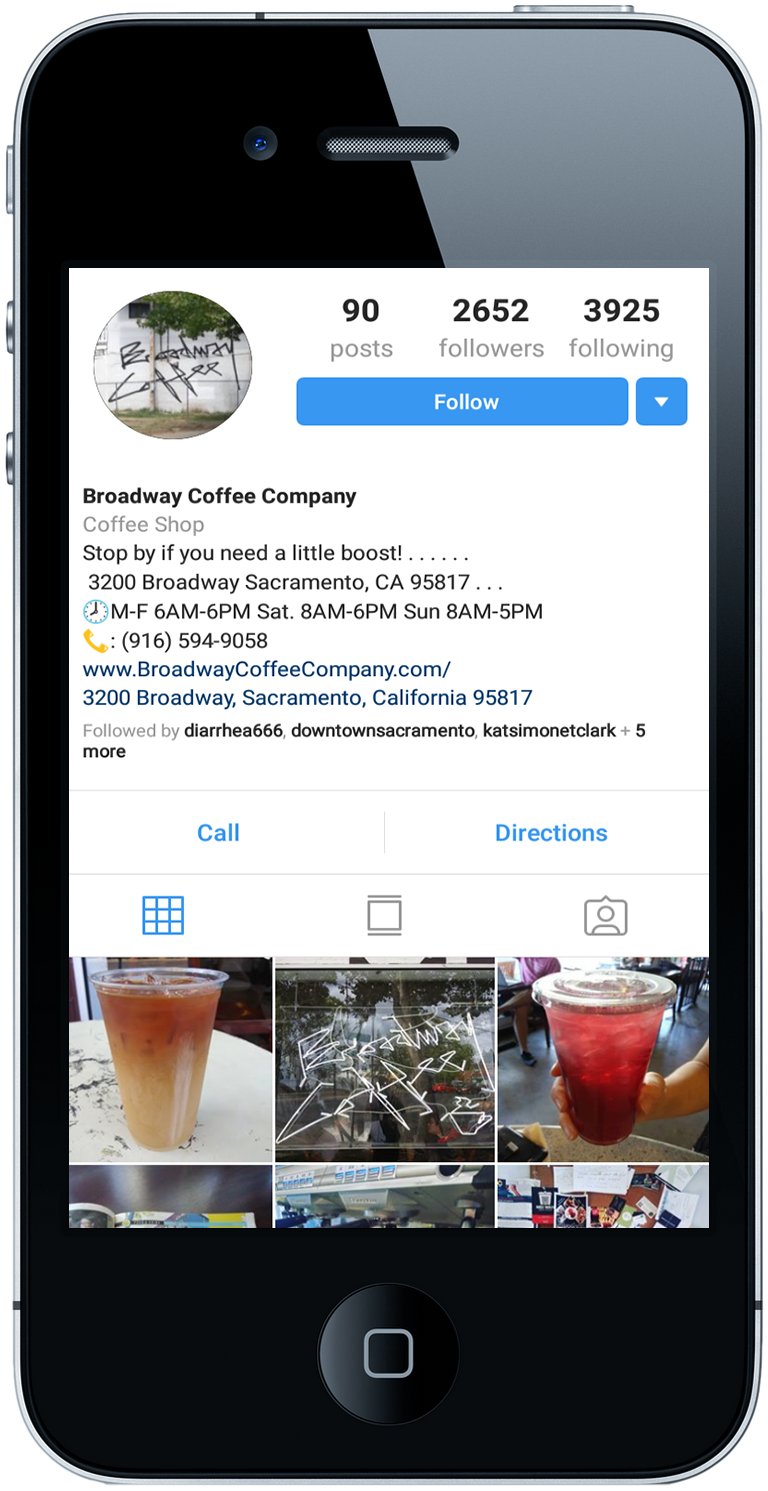
Task: Open the Broadway Coffee window sign post
Action: (385, 1060)
